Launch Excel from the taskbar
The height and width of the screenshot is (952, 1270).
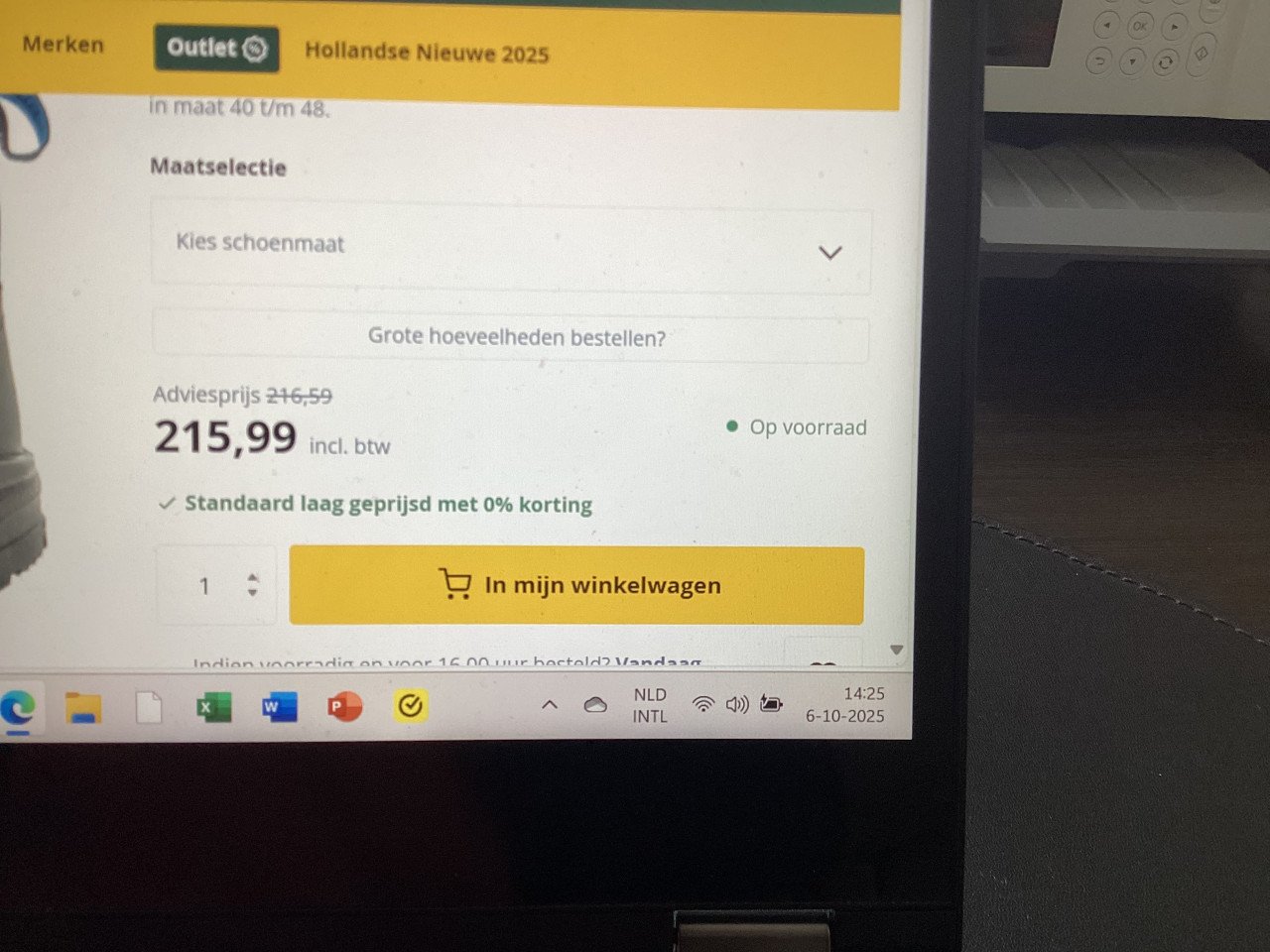[213, 707]
